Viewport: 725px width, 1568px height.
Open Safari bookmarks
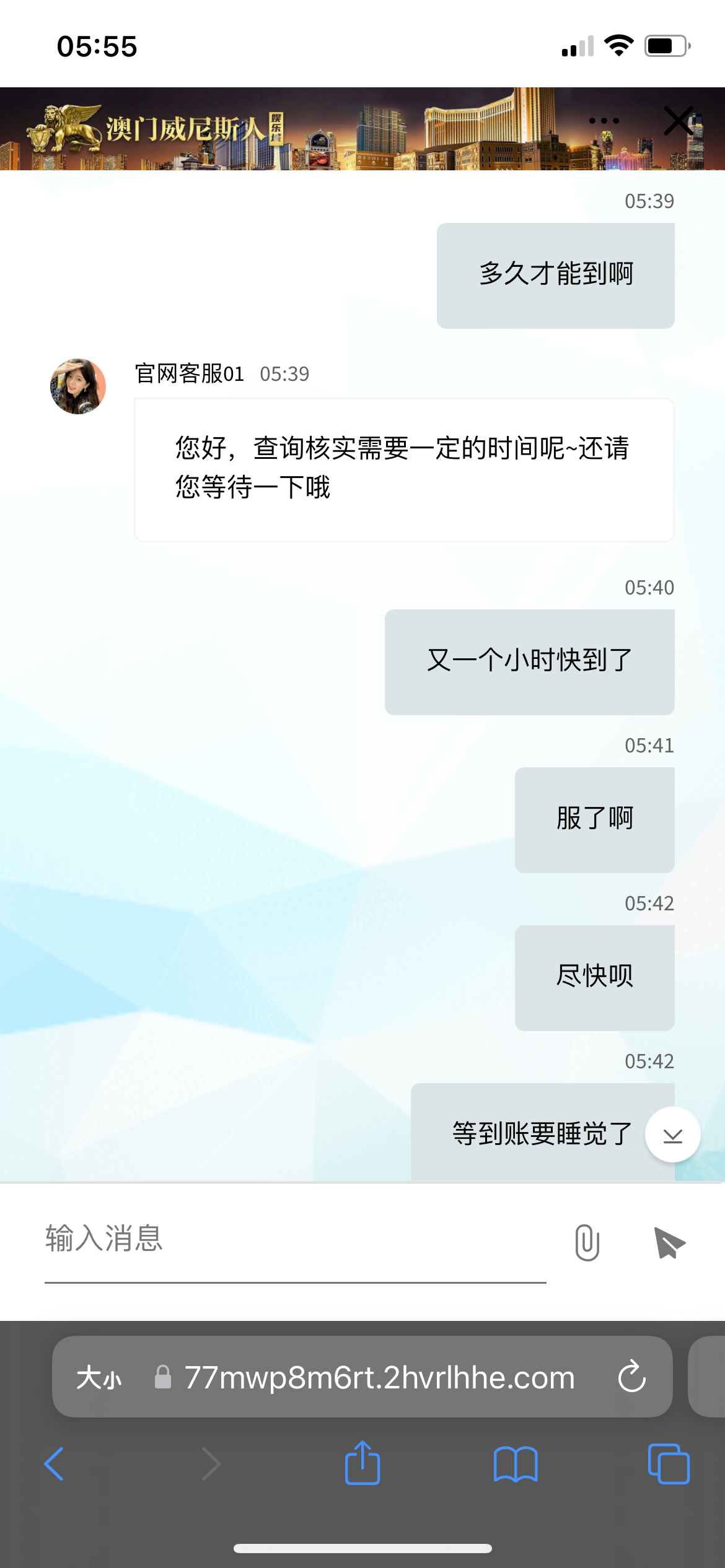click(515, 1464)
